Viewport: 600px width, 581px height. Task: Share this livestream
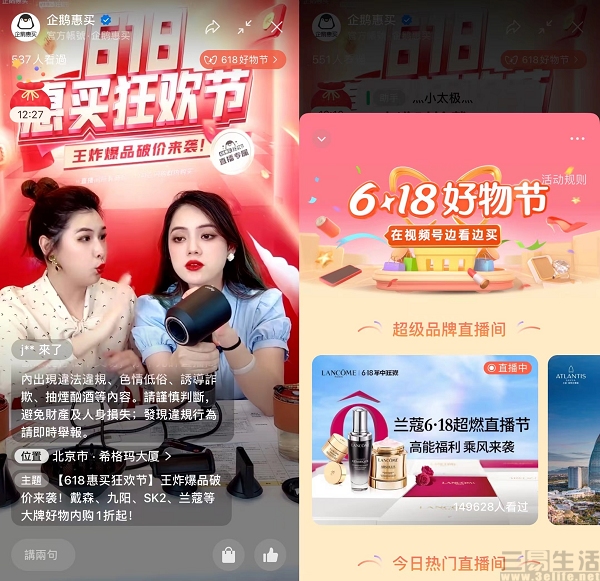(212, 28)
